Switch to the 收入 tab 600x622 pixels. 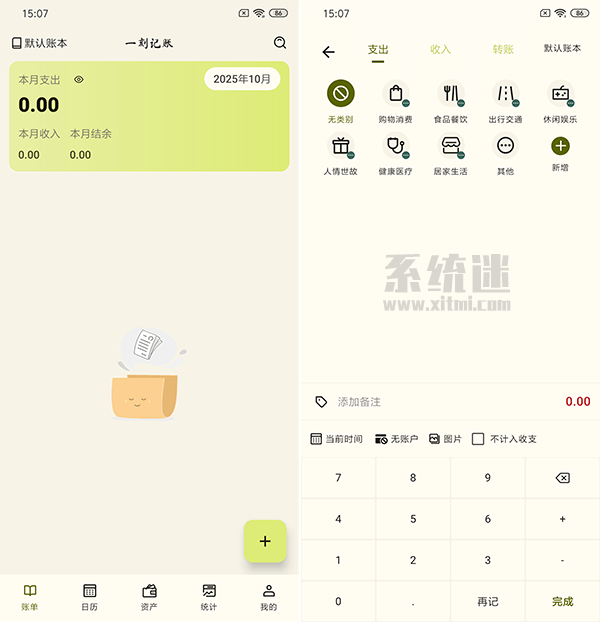pyautogui.click(x=440, y=49)
